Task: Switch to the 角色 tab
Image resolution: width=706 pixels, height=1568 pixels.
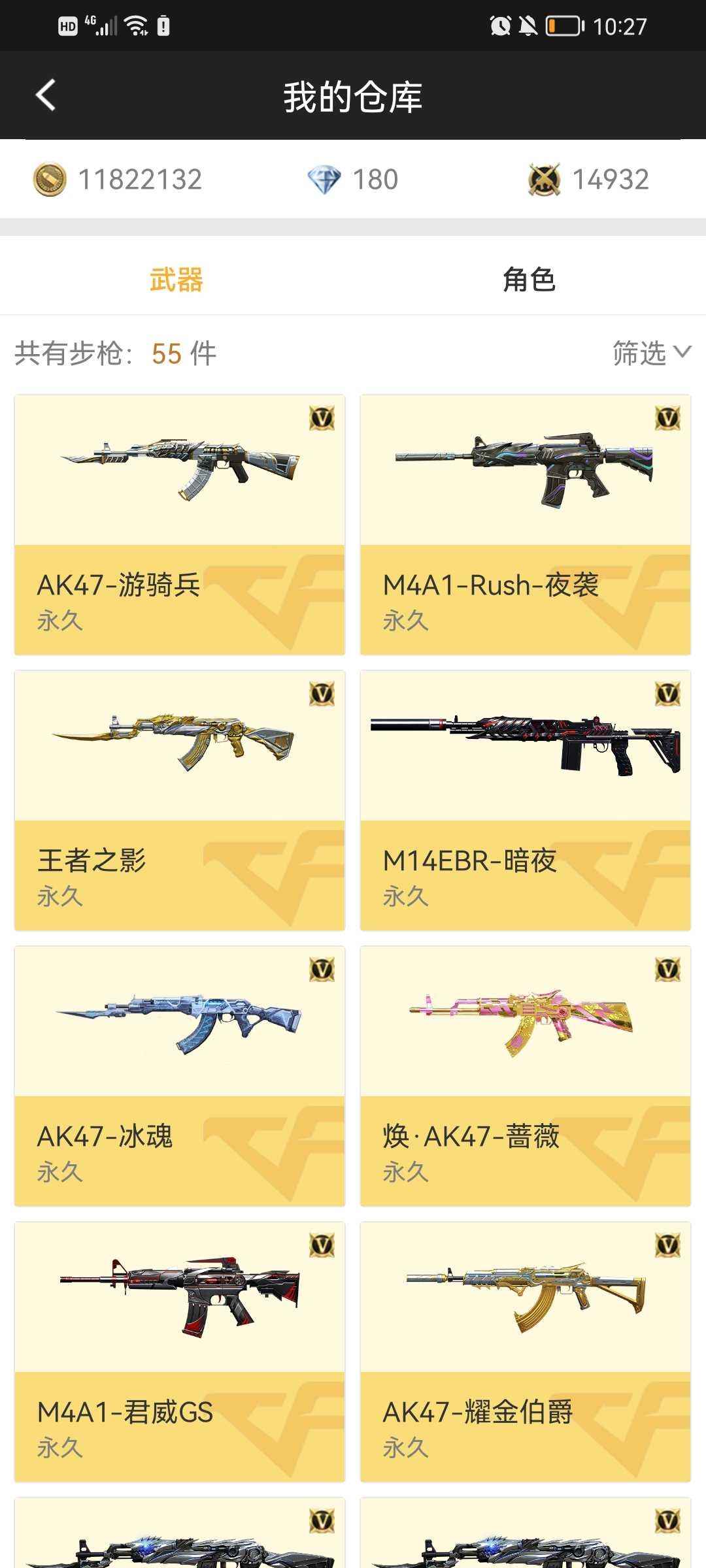Action: 529,280
